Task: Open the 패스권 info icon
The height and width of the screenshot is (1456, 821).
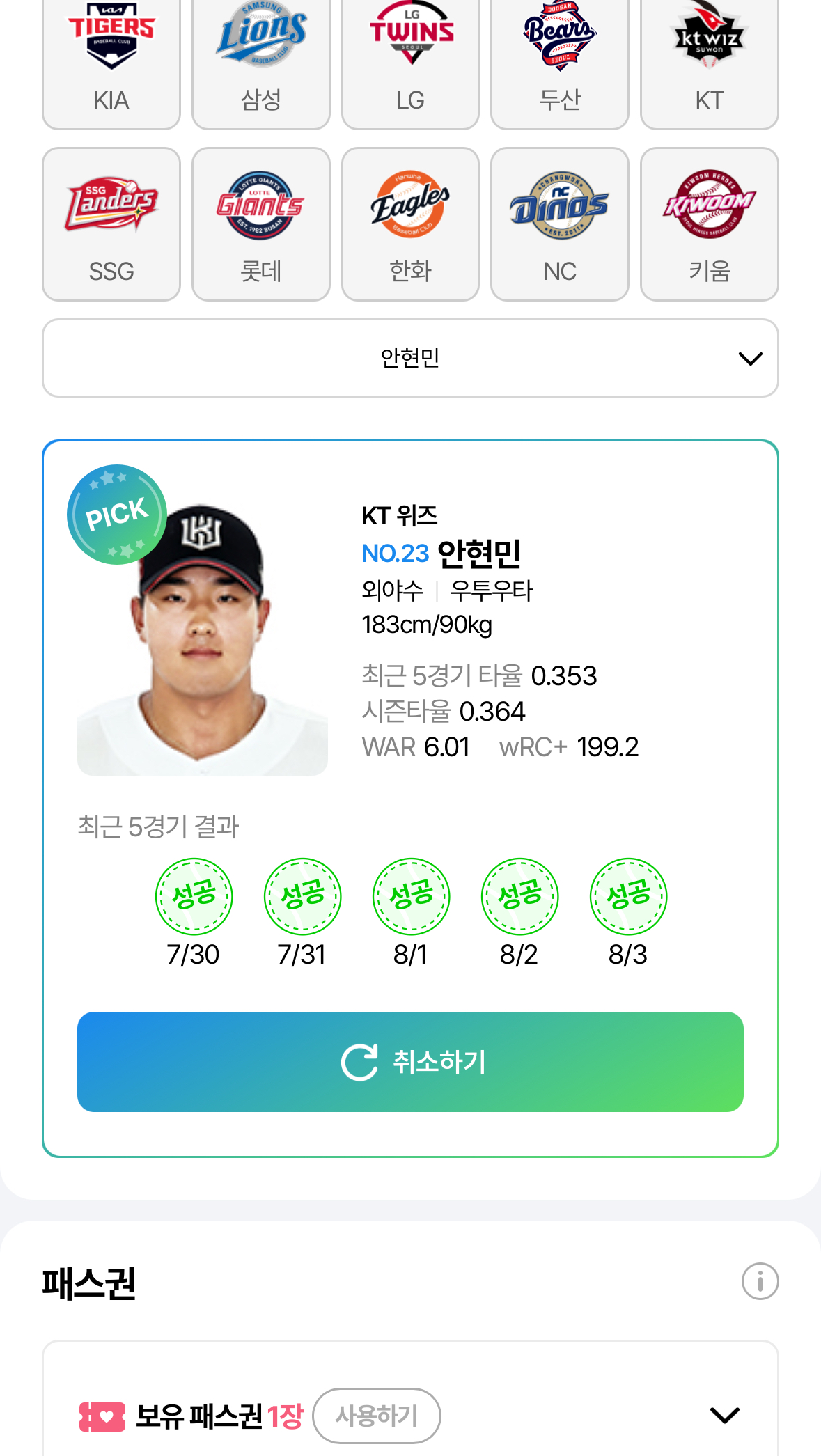Action: click(x=760, y=1281)
